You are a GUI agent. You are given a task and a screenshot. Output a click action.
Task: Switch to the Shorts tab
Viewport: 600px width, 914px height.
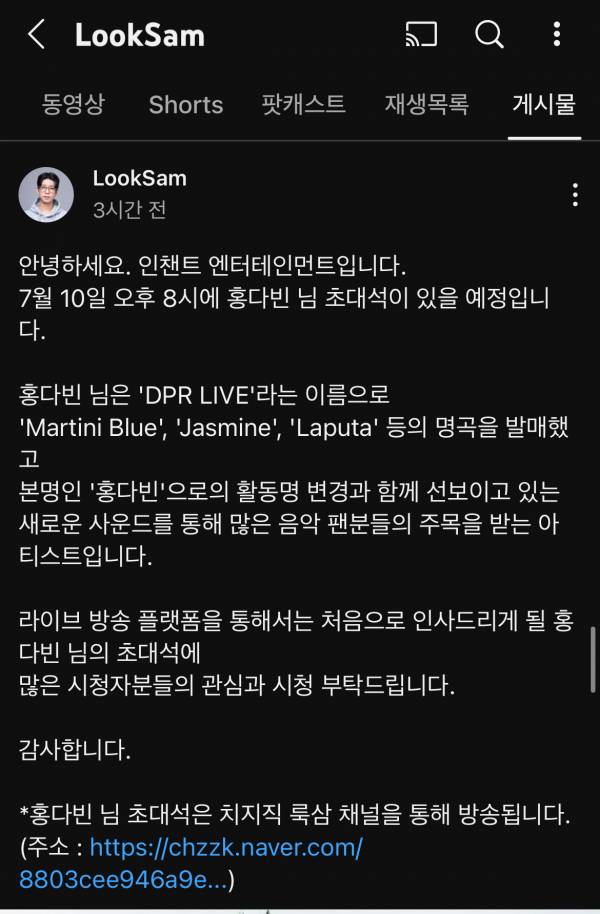pyautogui.click(x=186, y=104)
